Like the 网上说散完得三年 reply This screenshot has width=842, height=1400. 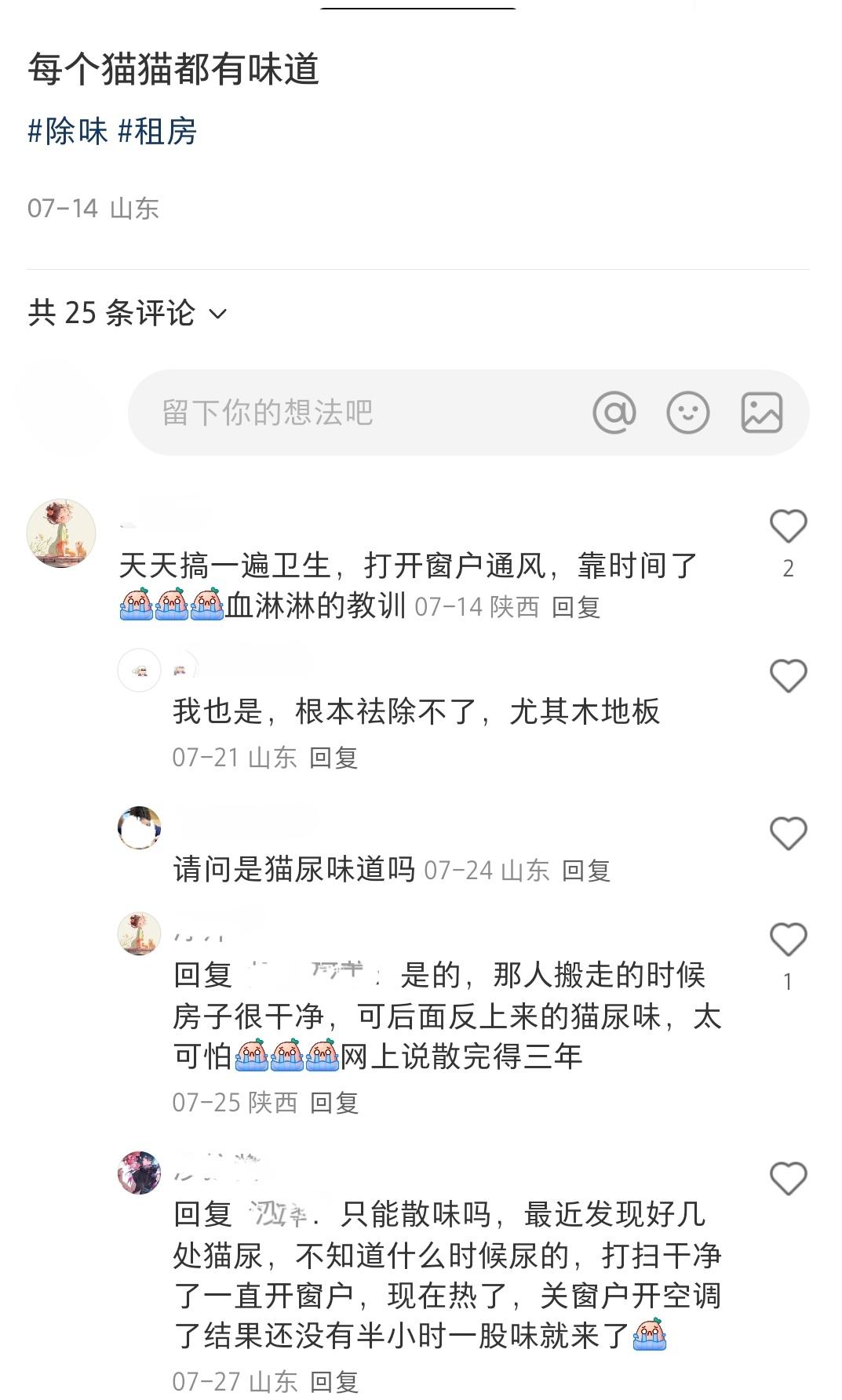pos(789,940)
